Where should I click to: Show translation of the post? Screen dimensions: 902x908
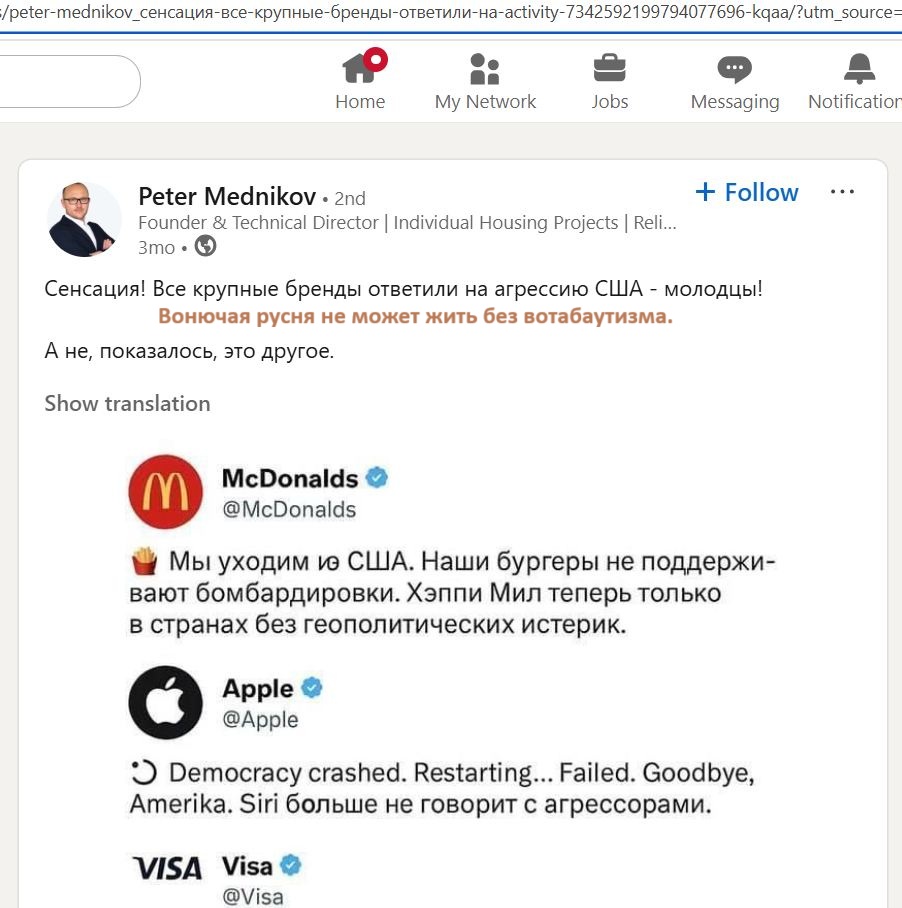(x=127, y=404)
